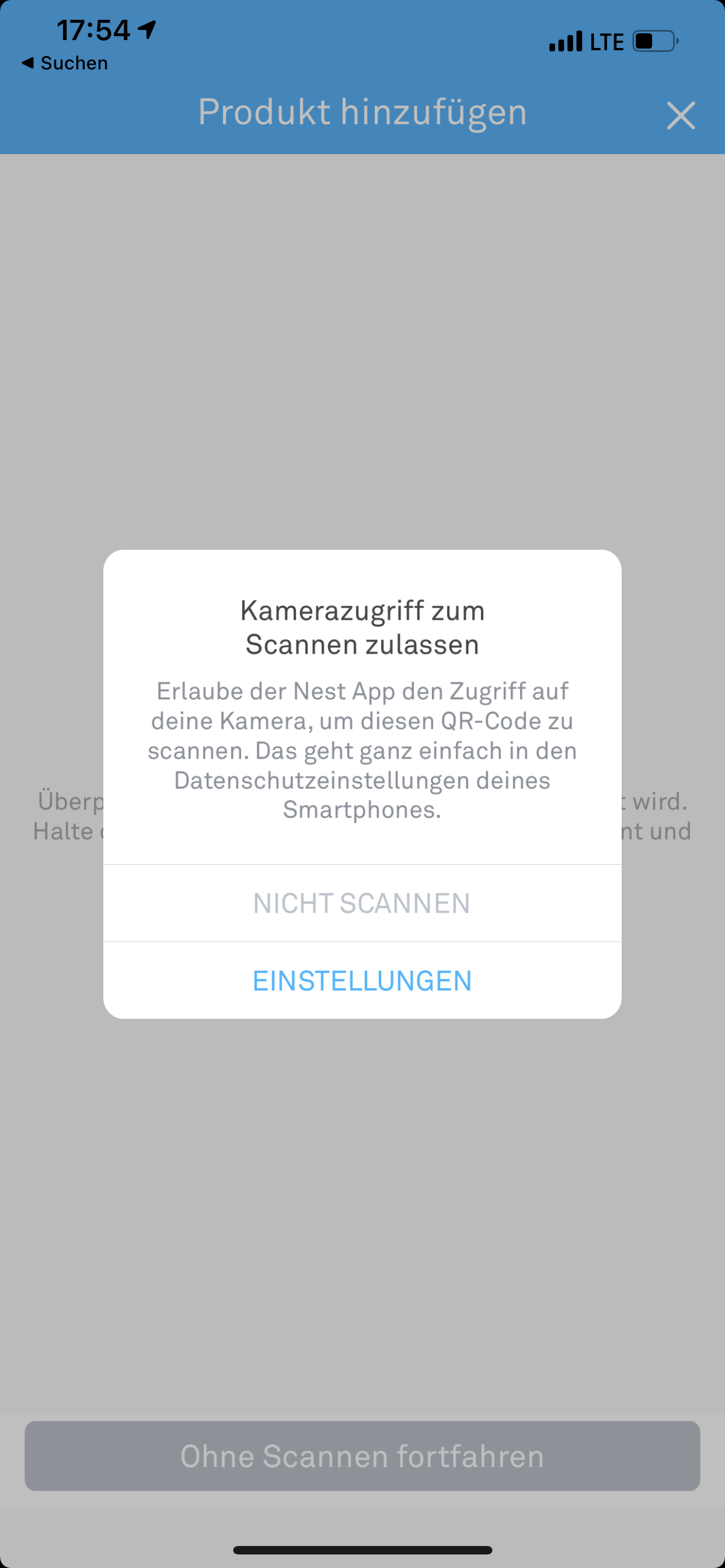Choose NICHT SCANNEN in the dialog
725x1568 pixels.
click(x=362, y=903)
